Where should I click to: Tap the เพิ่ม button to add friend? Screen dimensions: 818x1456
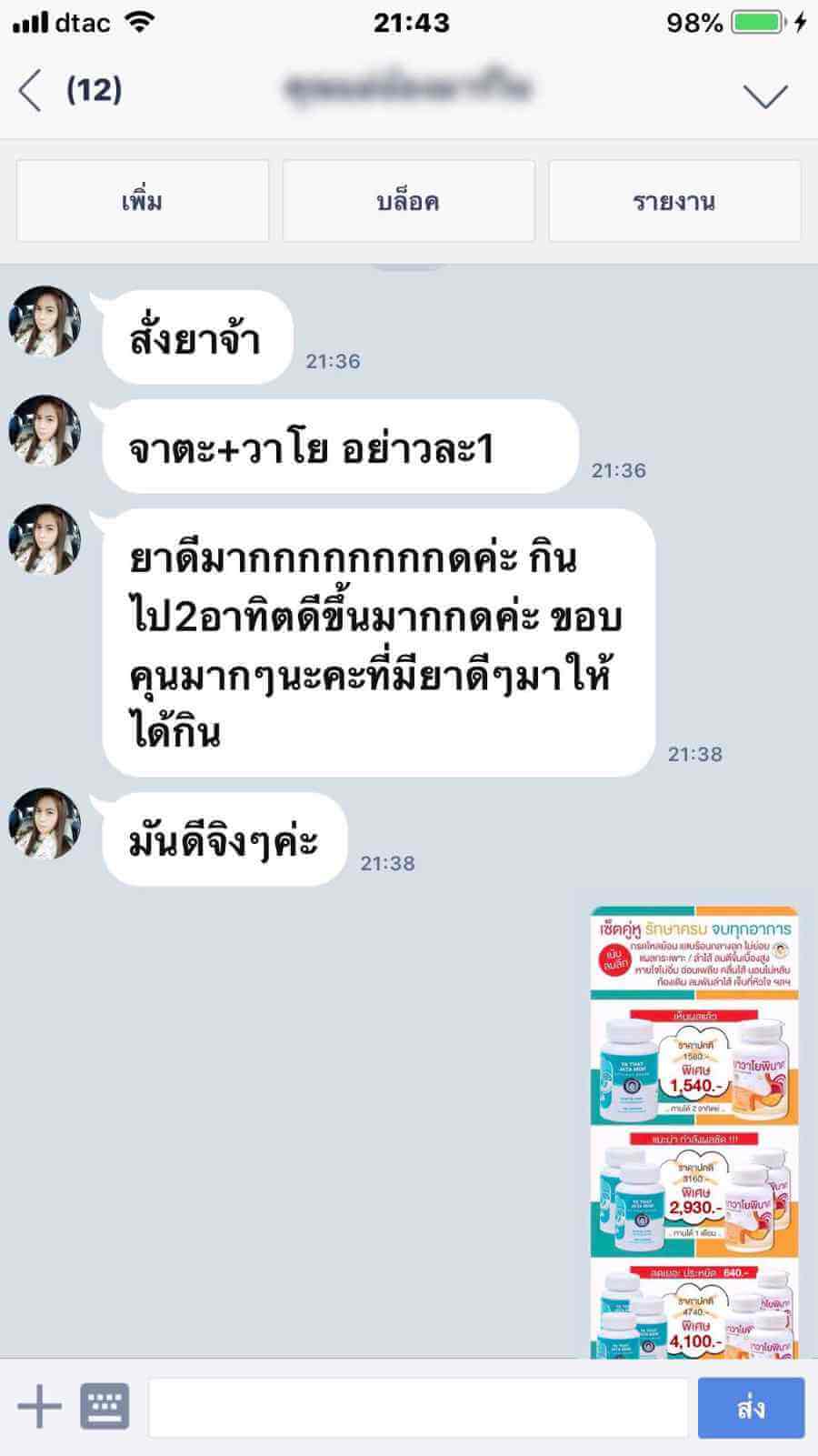(x=143, y=201)
